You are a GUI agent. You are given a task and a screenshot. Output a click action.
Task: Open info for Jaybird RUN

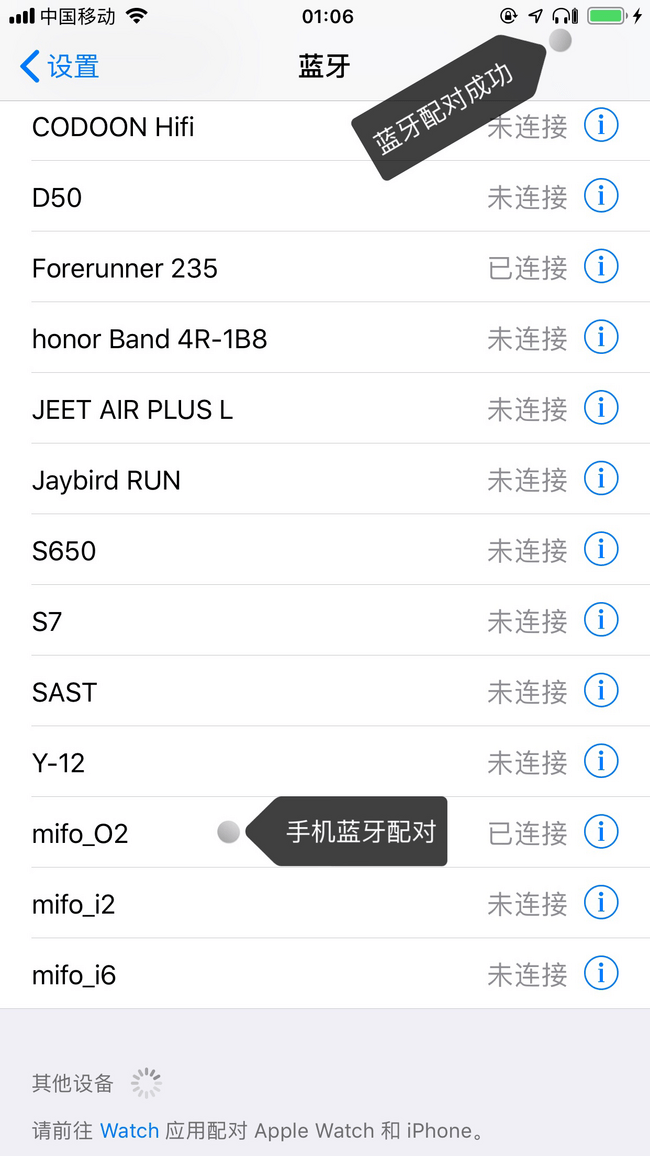tap(601, 480)
